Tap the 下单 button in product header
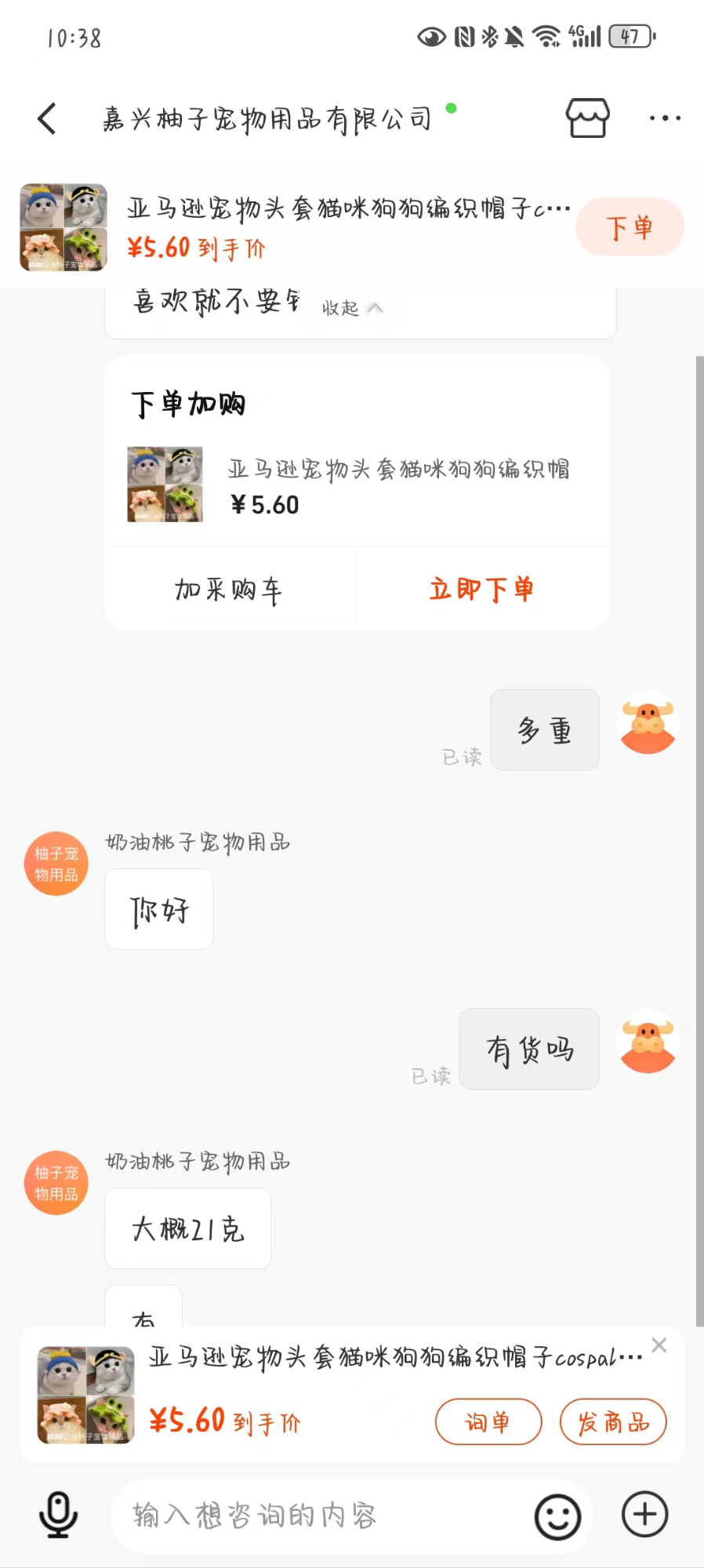The image size is (704, 1568). click(630, 227)
